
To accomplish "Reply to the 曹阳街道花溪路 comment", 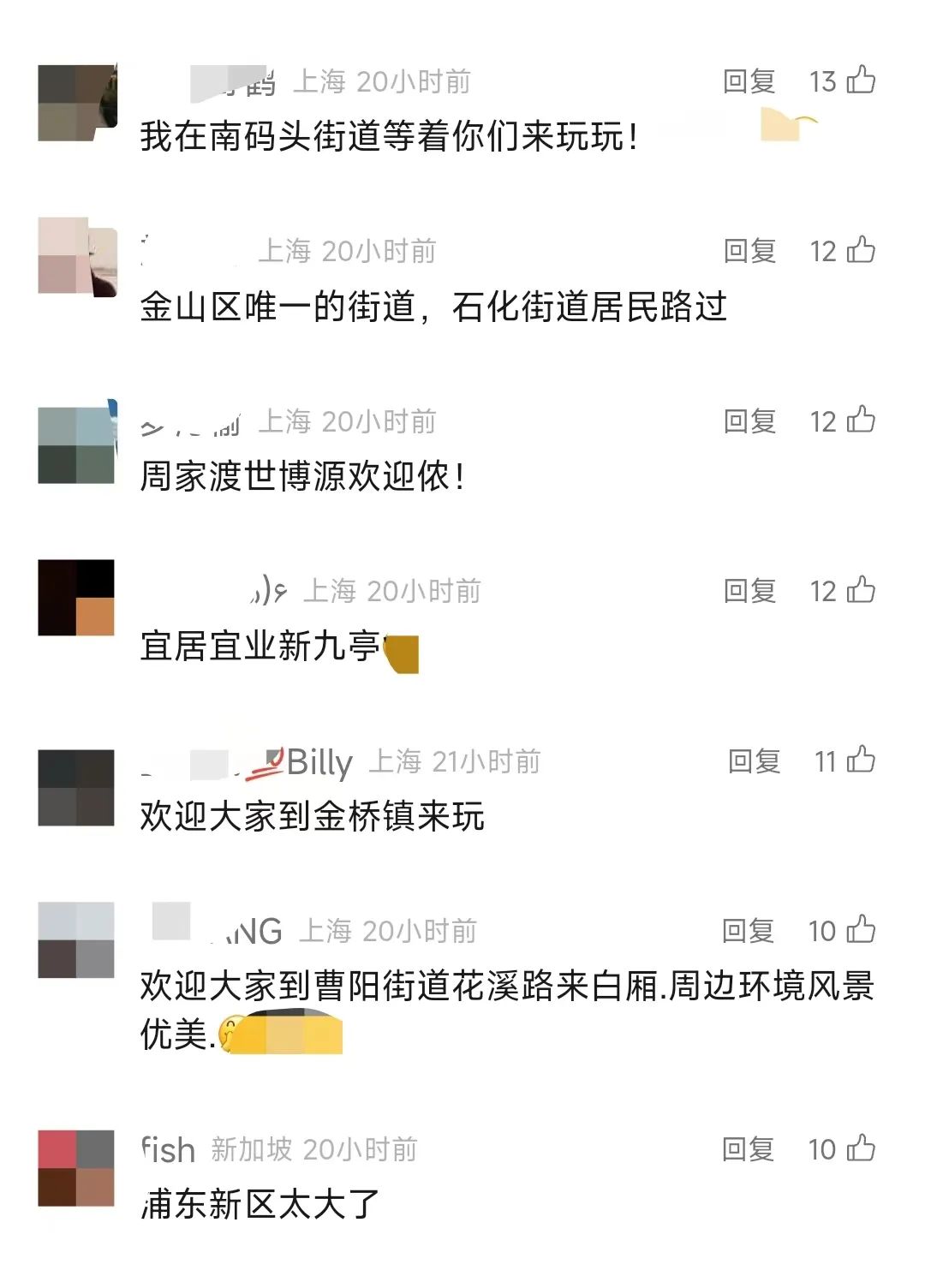I will click(748, 930).
